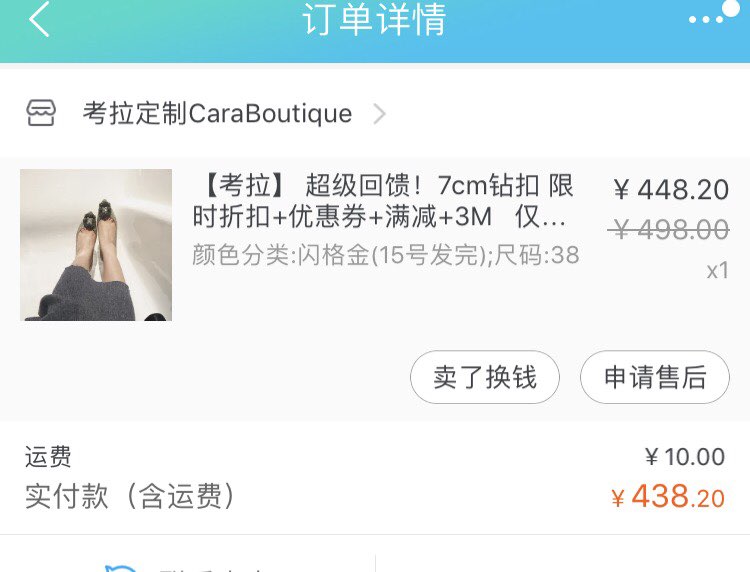The height and width of the screenshot is (572, 750).
Task: Tap 申请售后 to request after-sales service
Action: tap(654, 377)
